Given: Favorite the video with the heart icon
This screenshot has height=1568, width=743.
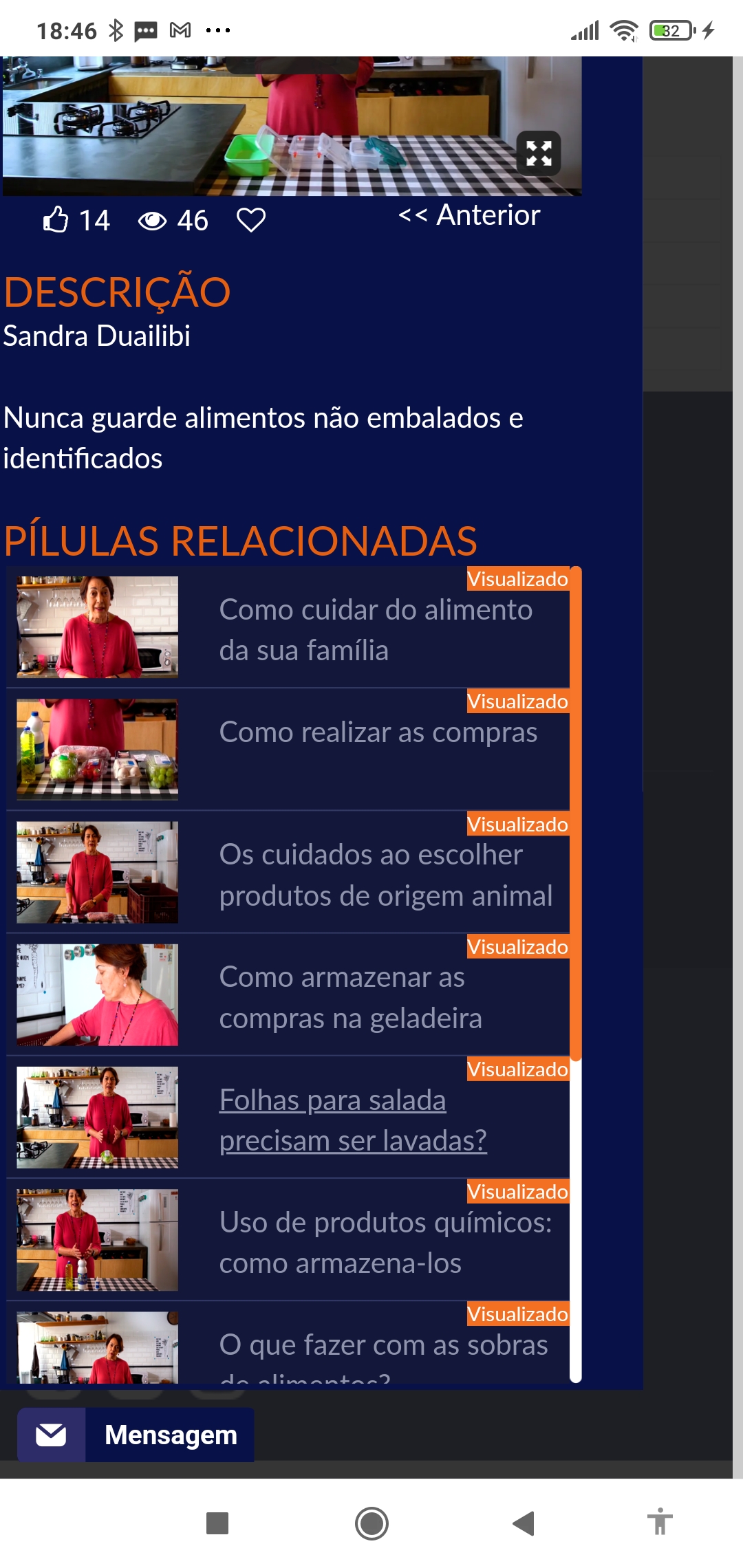Looking at the screenshot, I should (x=251, y=220).
